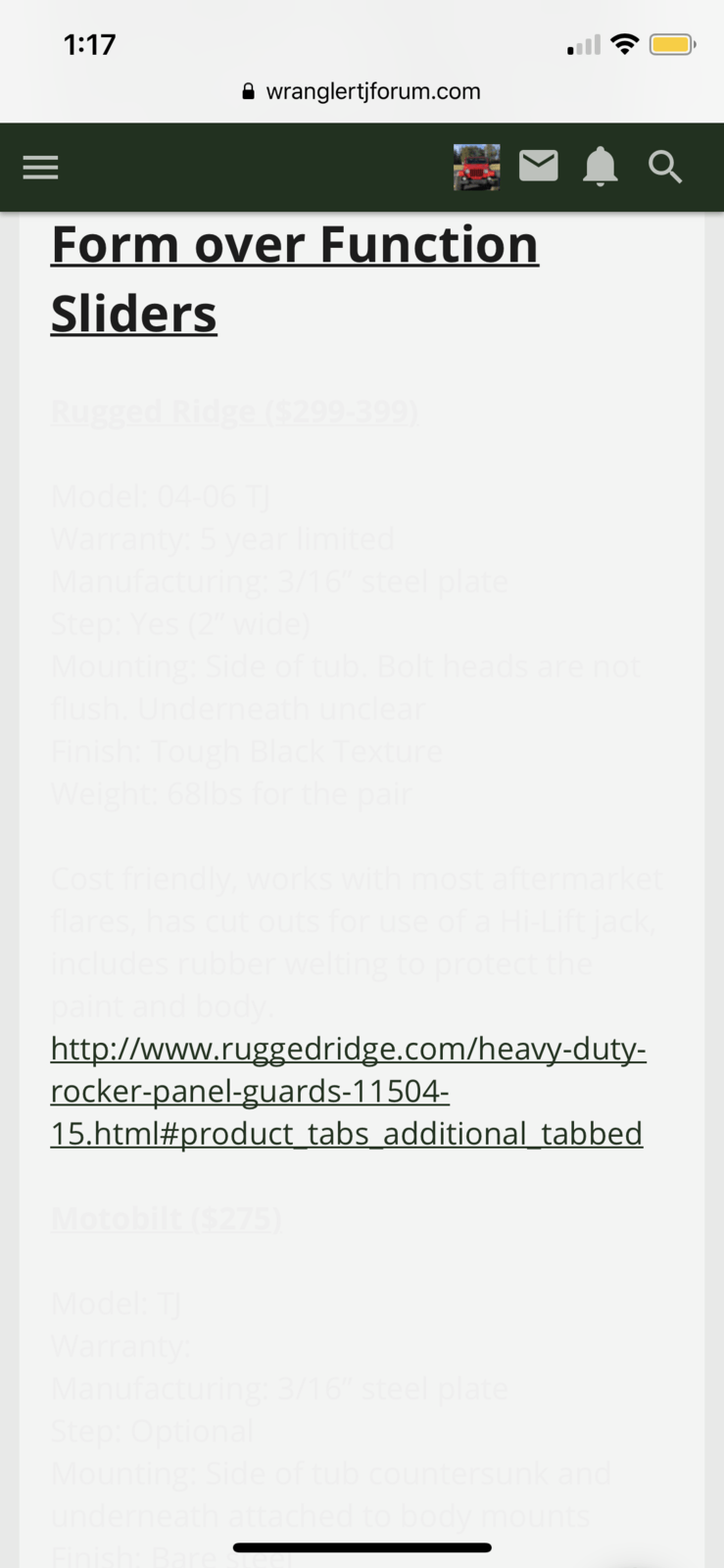Open your profile avatar menu
724x1568 pixels.
coord(477,168)
